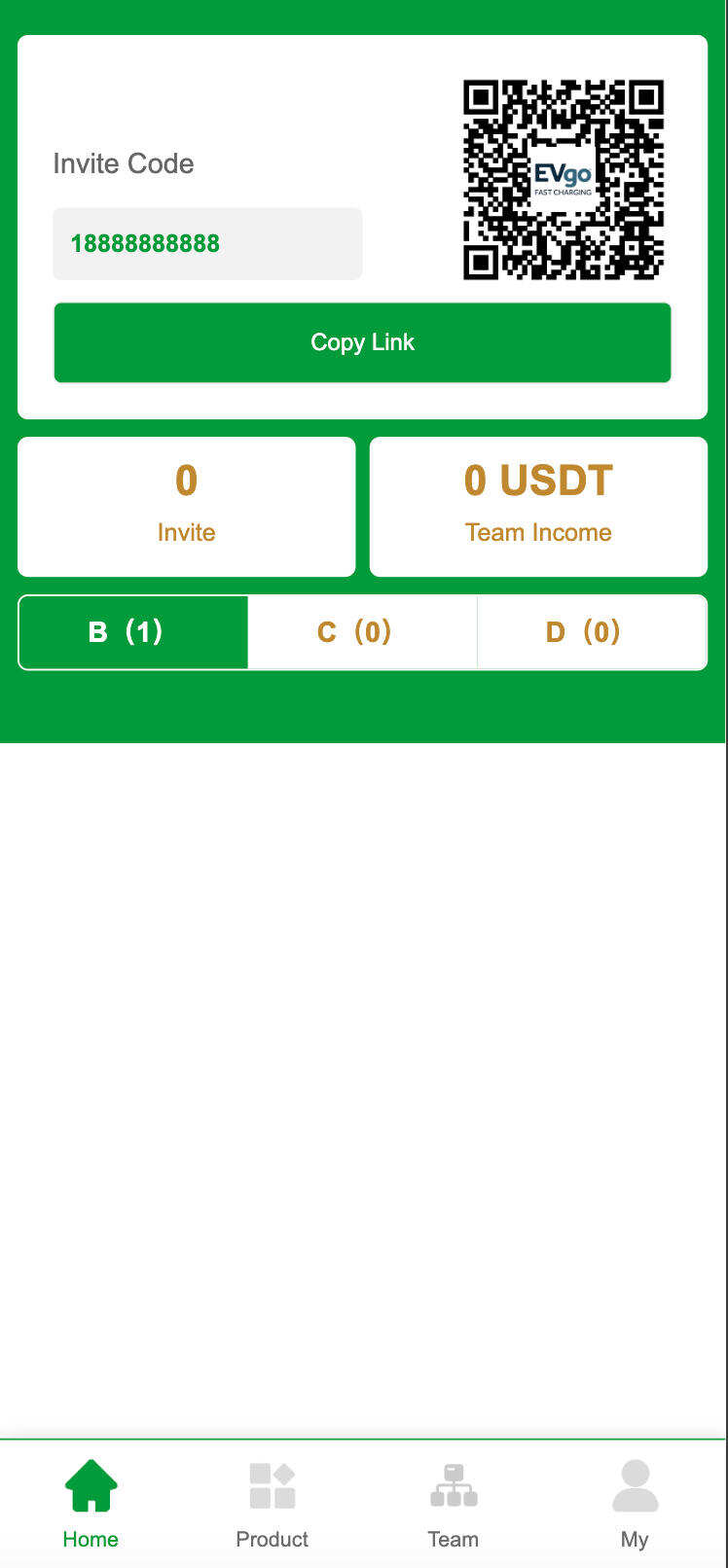Tap the Copy Link button
Viewport: 728px width, 1568px height.
pyautogui.click(x=362, y=342)
